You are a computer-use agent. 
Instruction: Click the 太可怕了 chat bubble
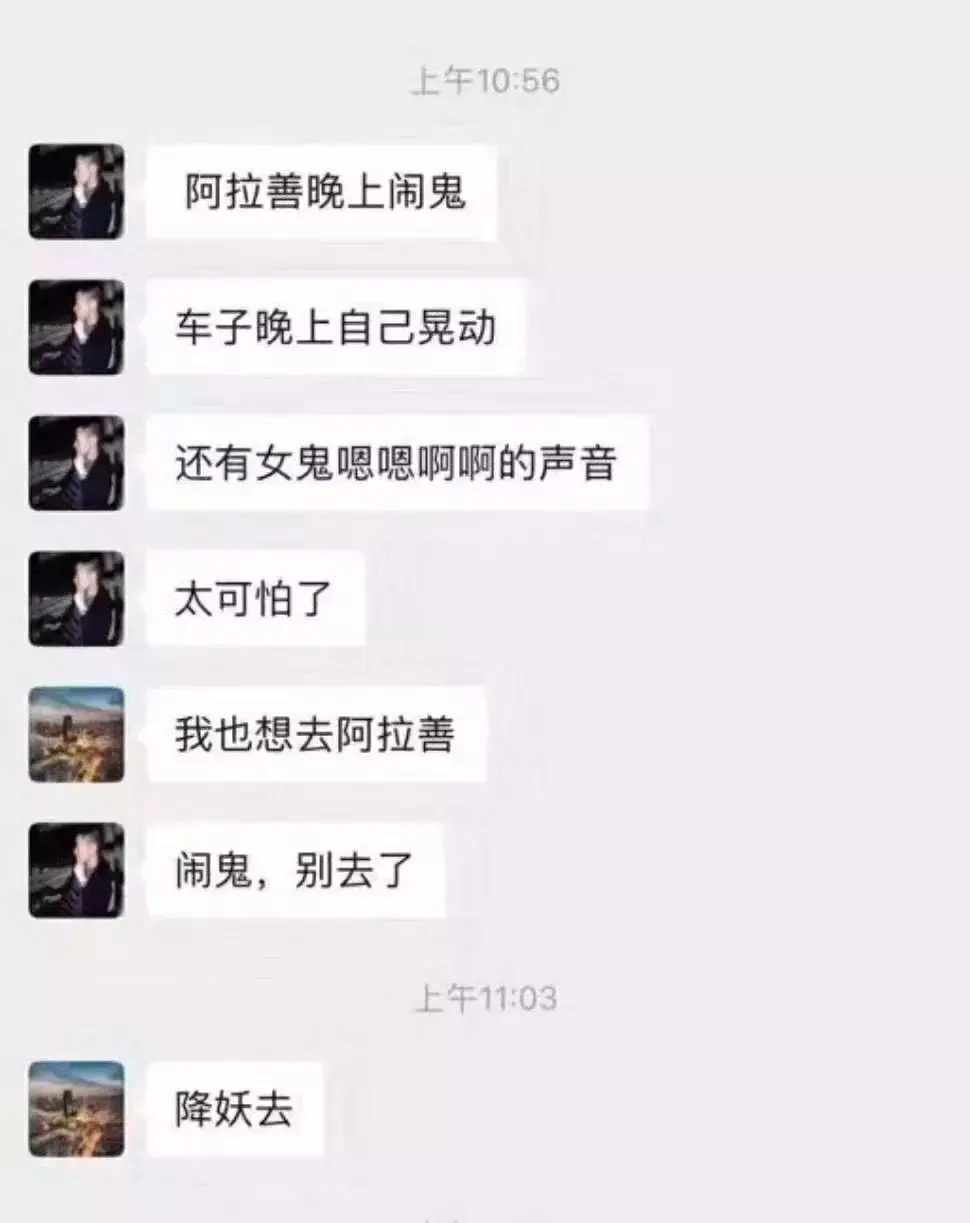tap(255, 599)
